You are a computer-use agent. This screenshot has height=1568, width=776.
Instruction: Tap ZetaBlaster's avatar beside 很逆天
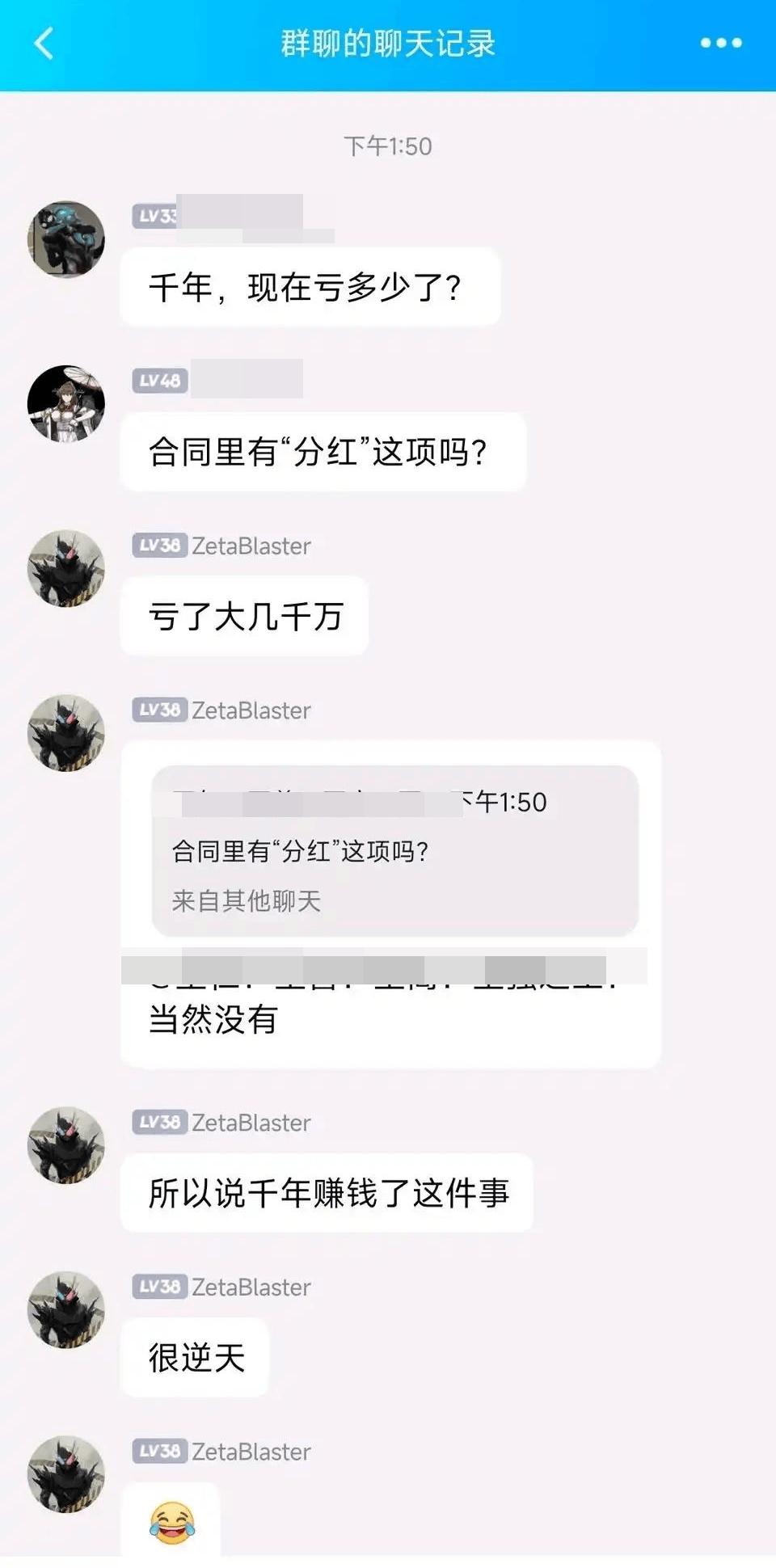click(x=66, y=1310)
